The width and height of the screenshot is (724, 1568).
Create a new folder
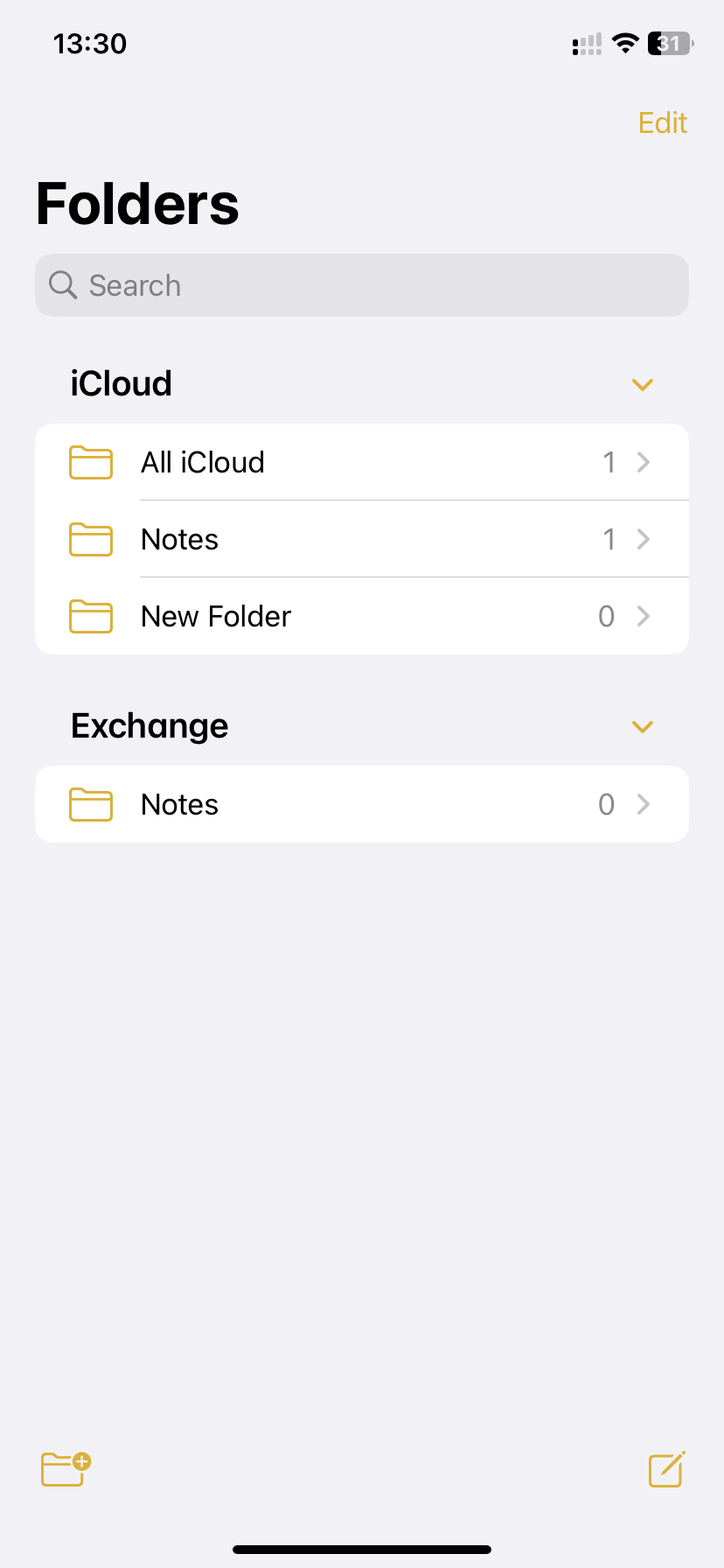(x=66, y=1469)
